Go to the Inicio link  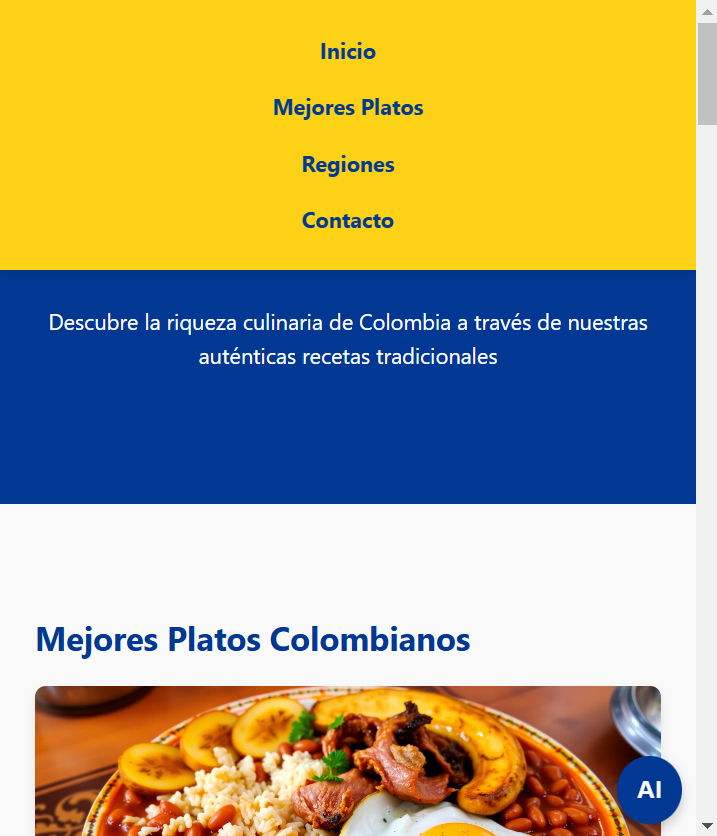click(x=348, y=52)
